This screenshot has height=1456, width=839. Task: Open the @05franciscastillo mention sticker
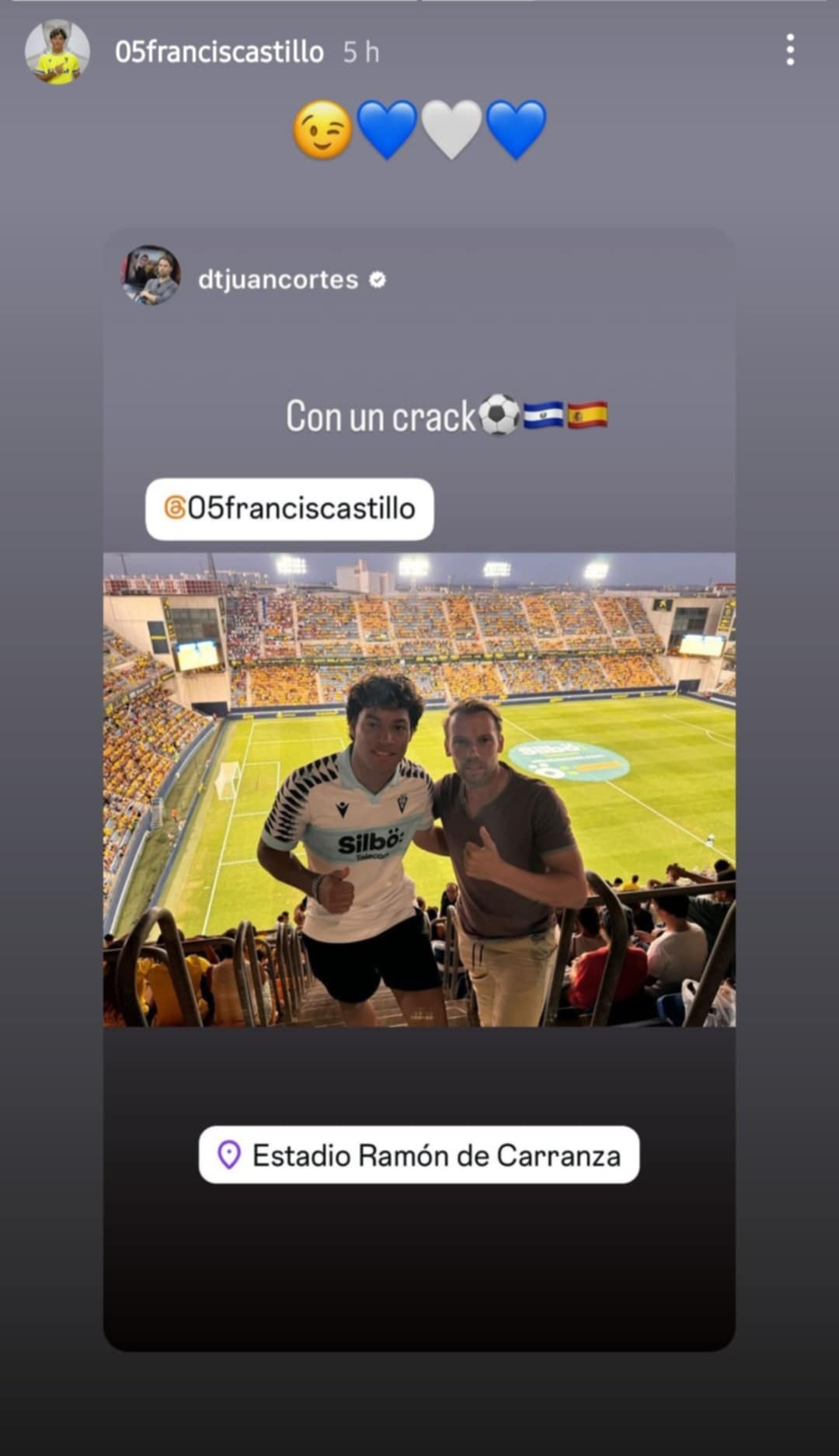coord(290,507)
